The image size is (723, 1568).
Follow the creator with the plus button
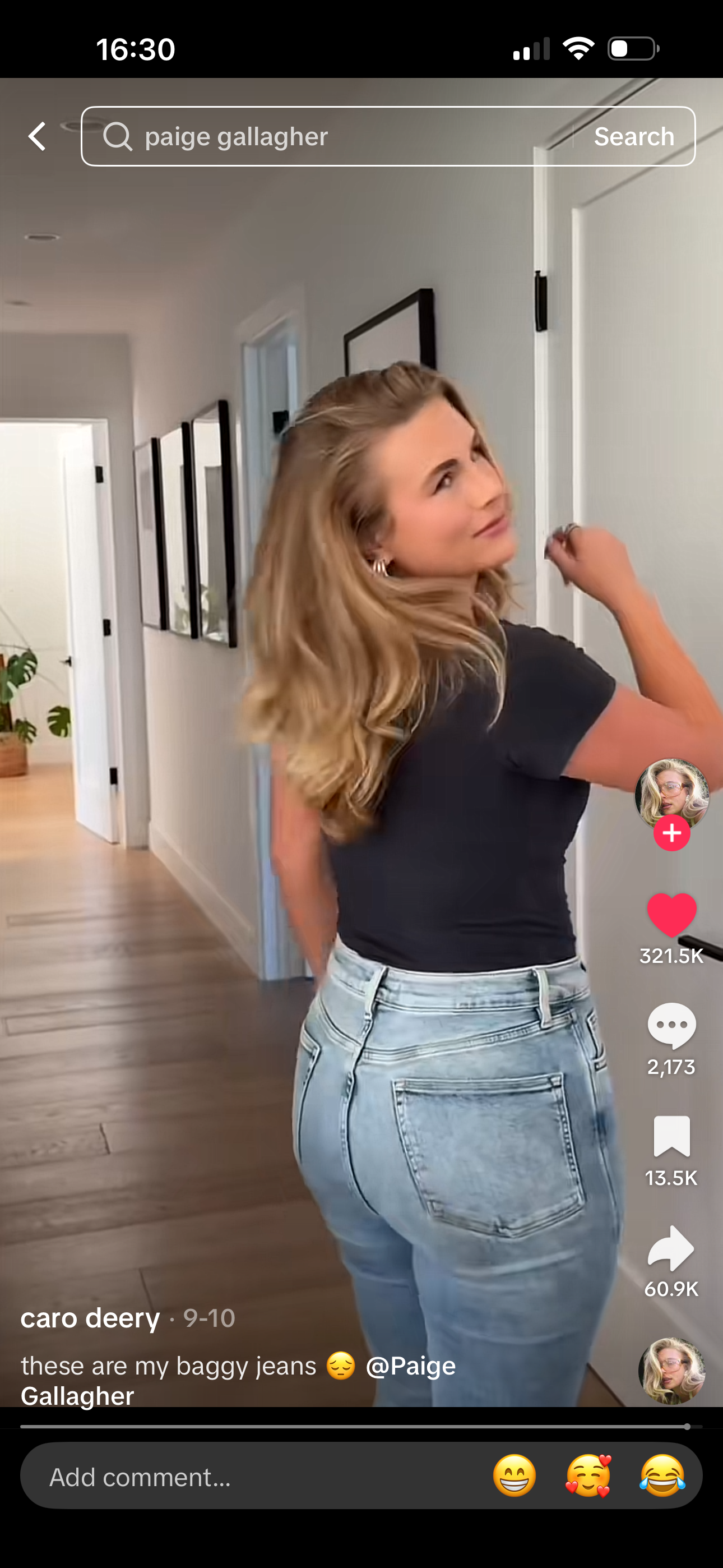671,833
